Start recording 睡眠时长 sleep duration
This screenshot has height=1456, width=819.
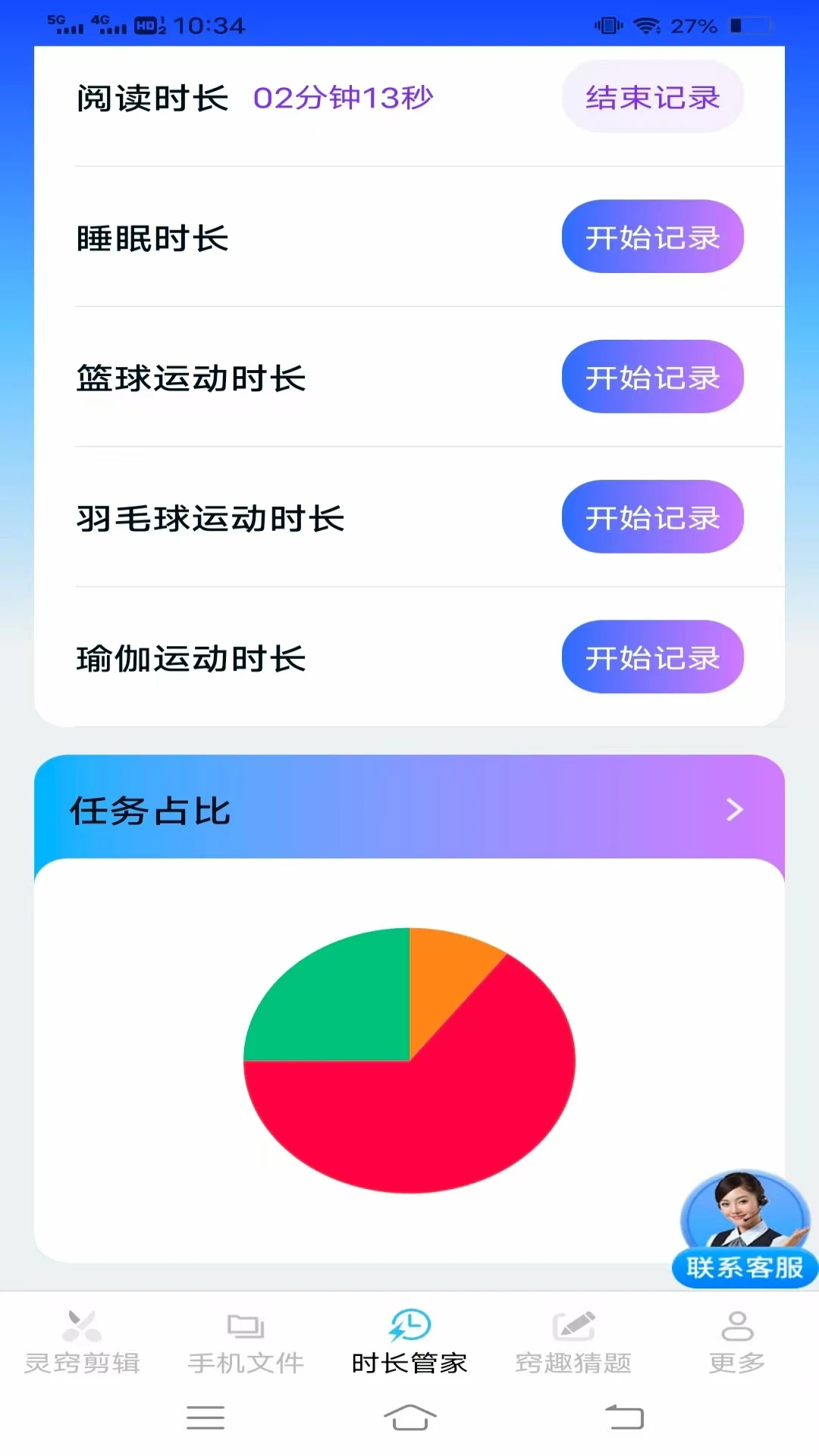coord(652,237)
